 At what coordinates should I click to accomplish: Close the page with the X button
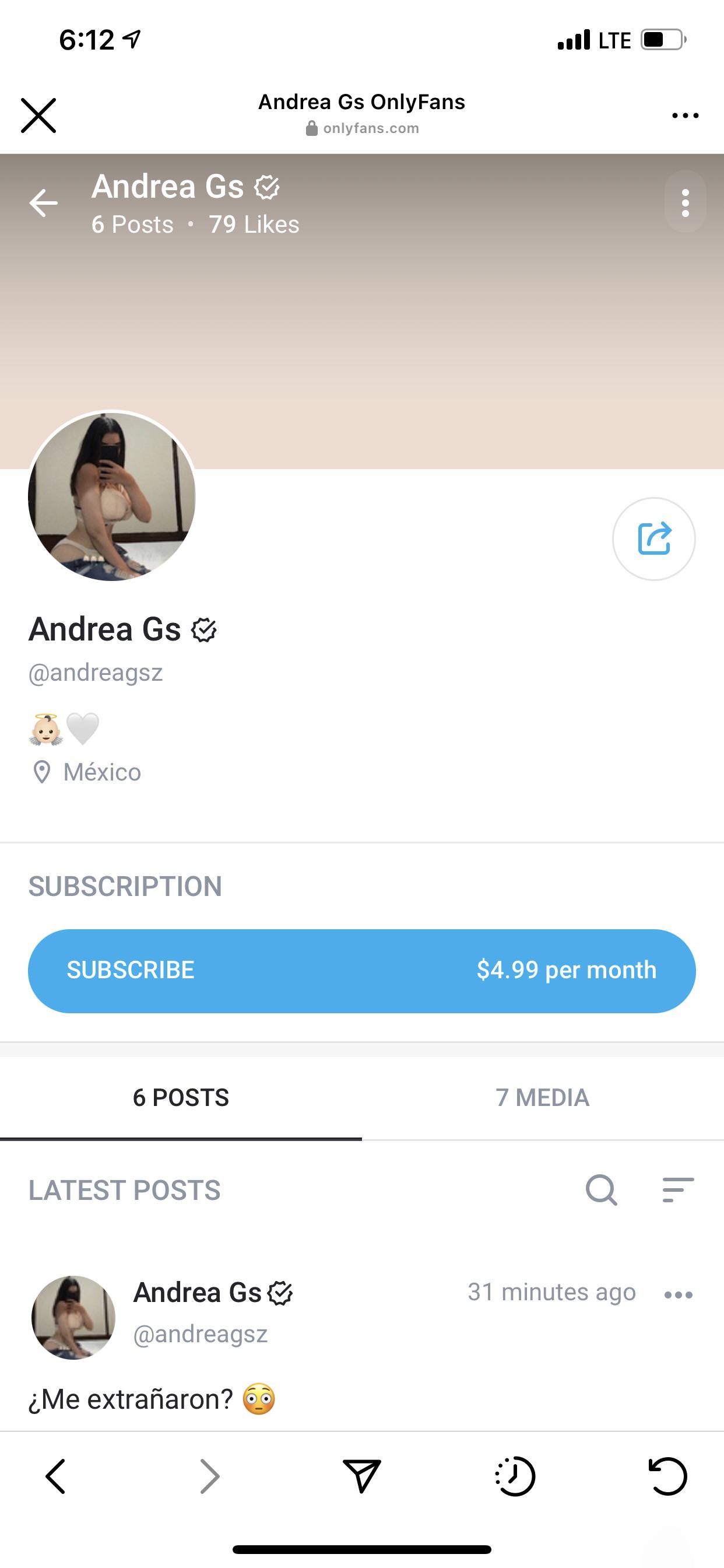(x=39, y=115)
